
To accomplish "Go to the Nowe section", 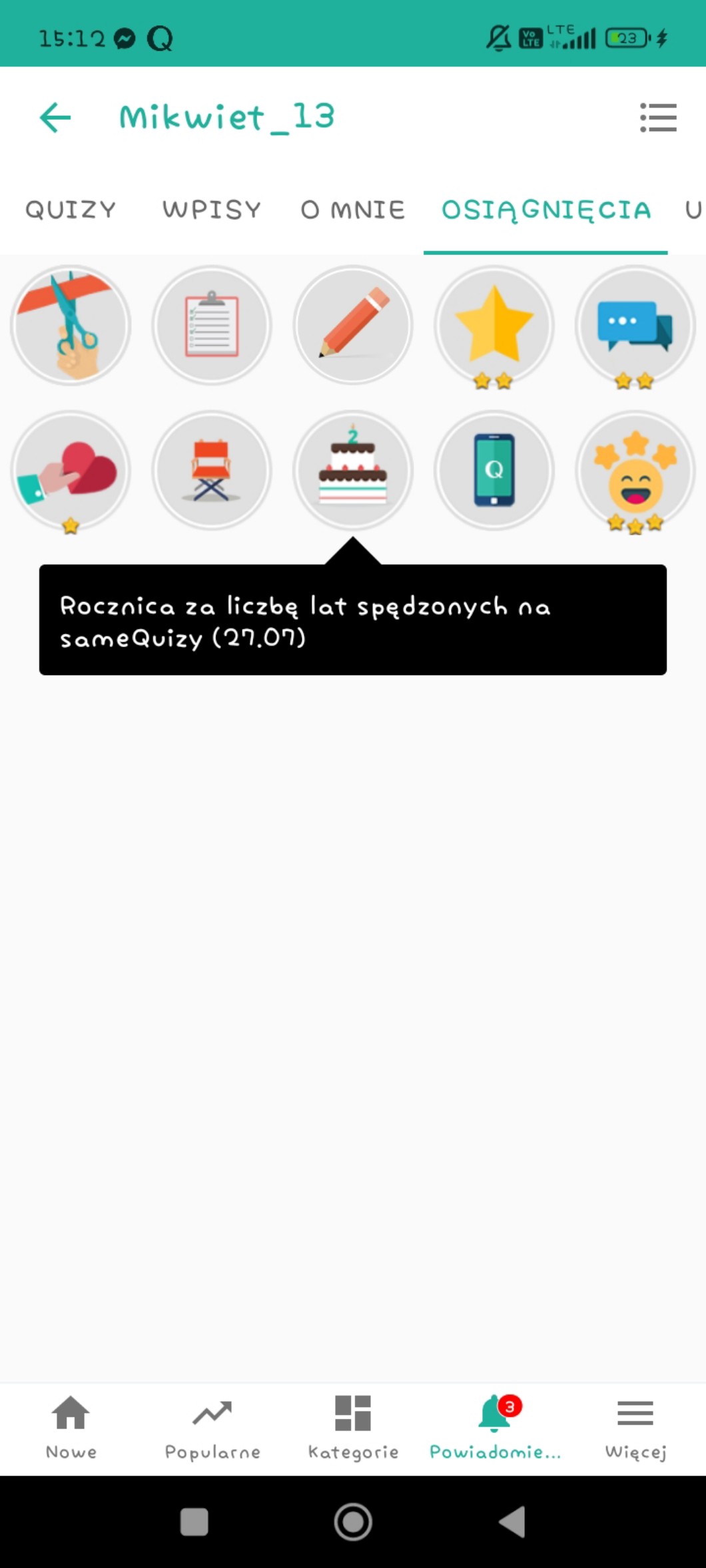I will pyautogui.click(x=71, y=1428).
